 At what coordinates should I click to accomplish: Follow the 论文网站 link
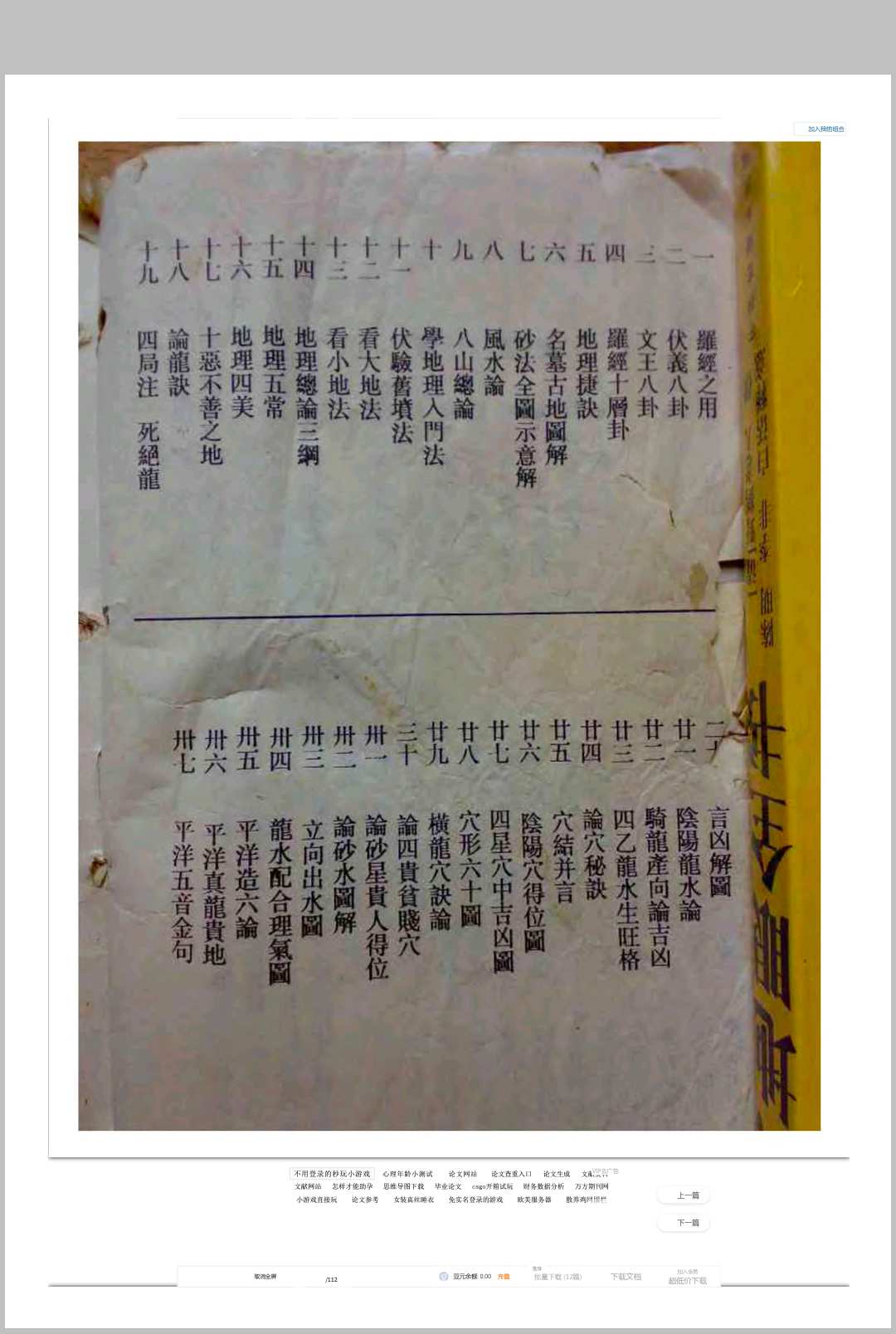click(463, 1174)
